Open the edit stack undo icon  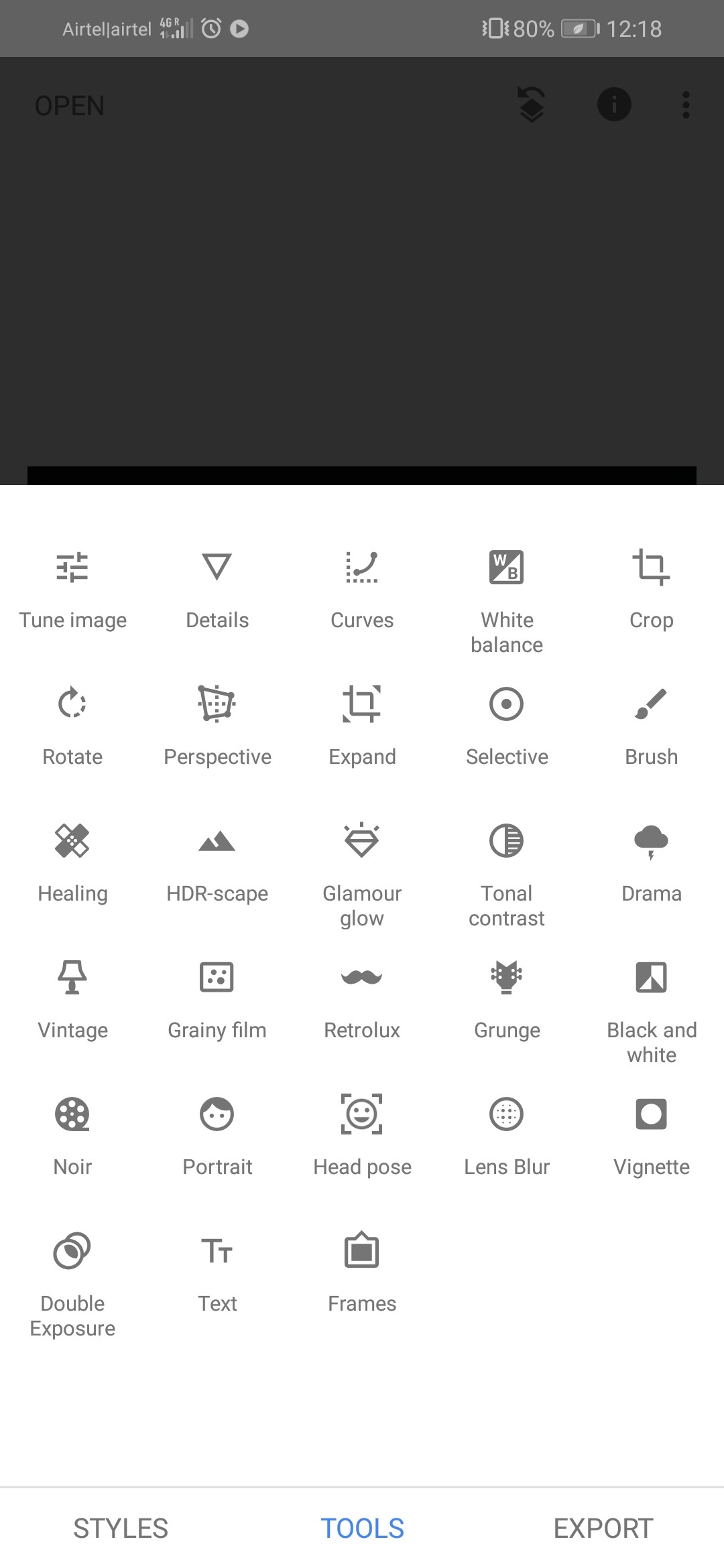click(x=532, y=105)
